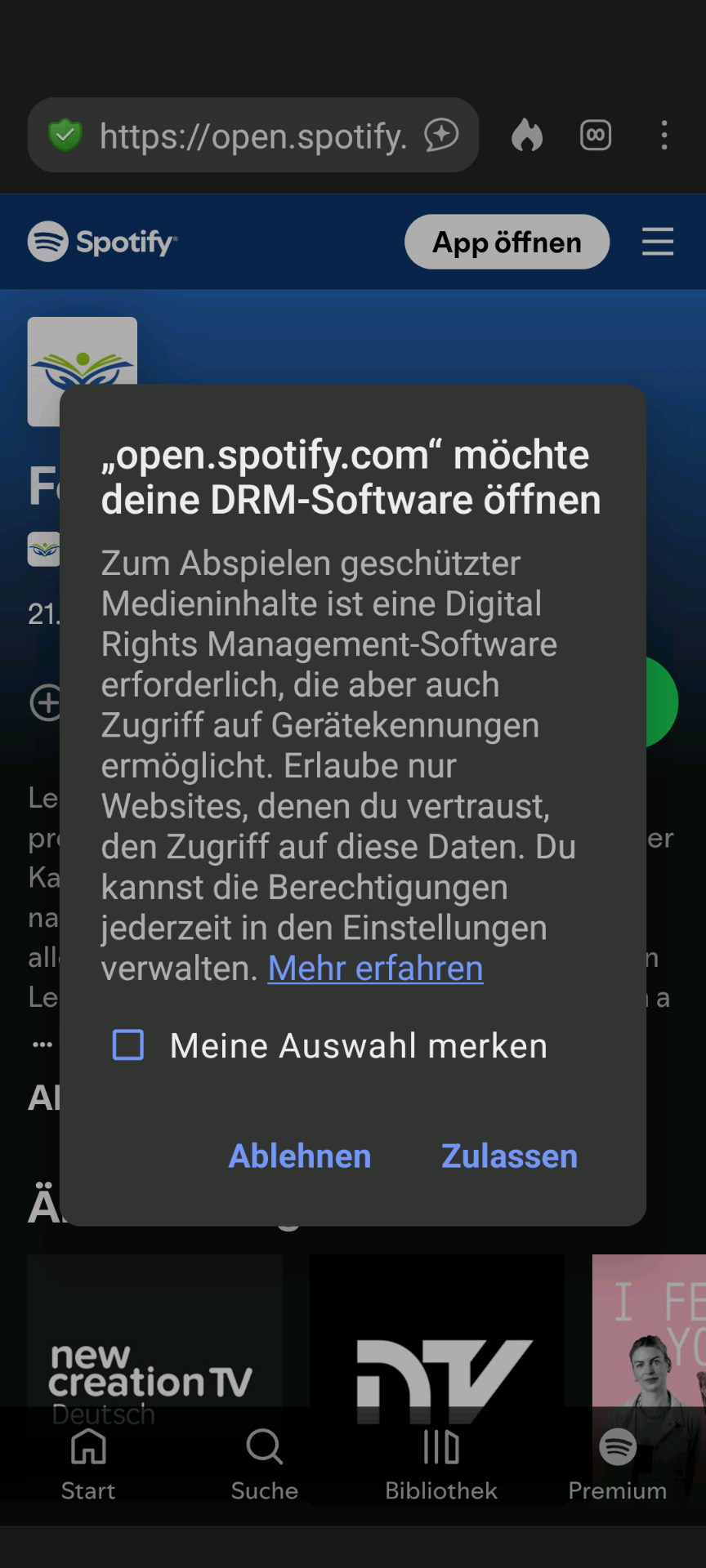Check the Meine Auswahl merken box
706x1568 pixels.
(x=128, y=1045)
